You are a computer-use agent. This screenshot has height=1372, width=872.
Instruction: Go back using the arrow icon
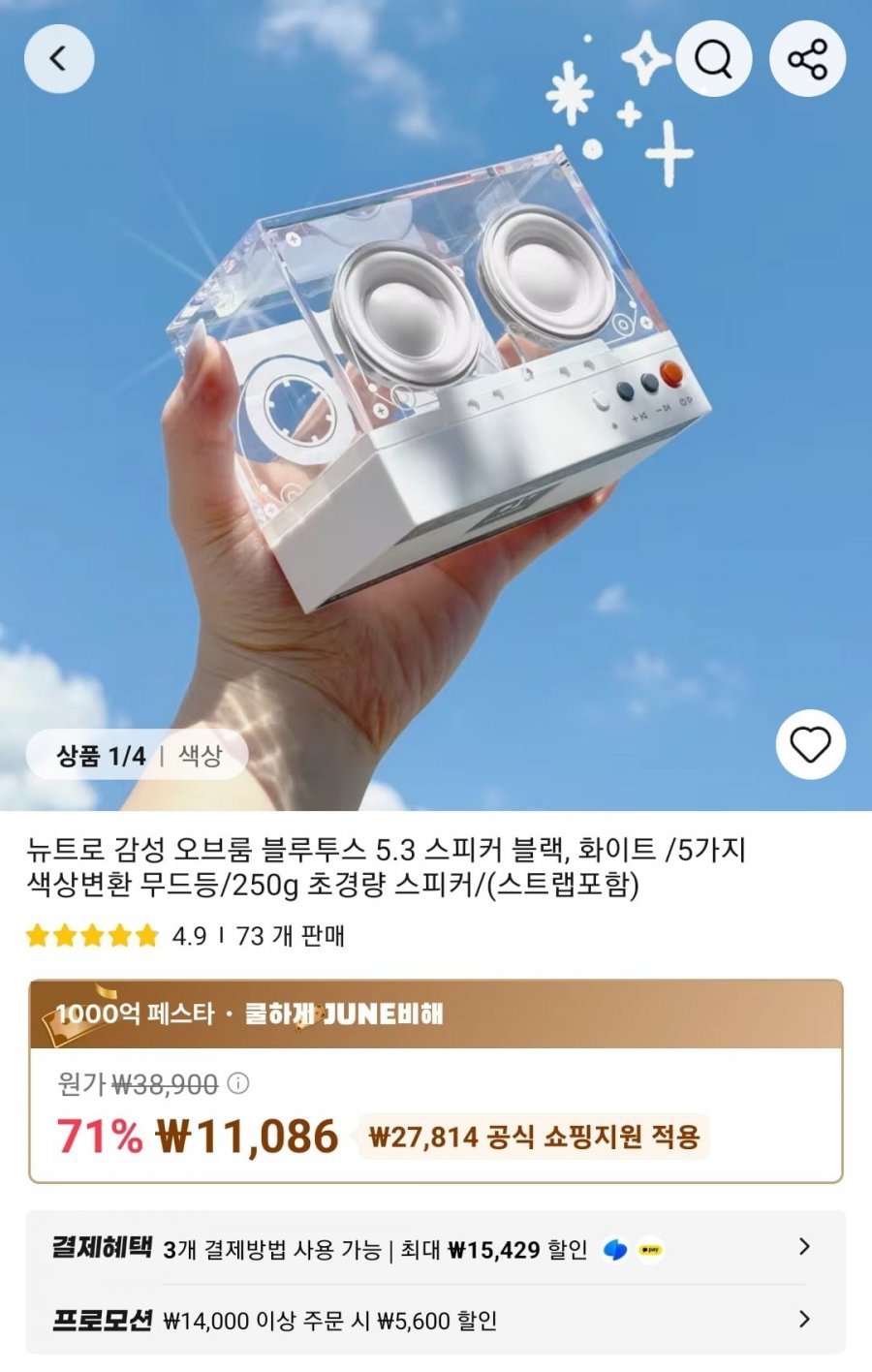59,58
